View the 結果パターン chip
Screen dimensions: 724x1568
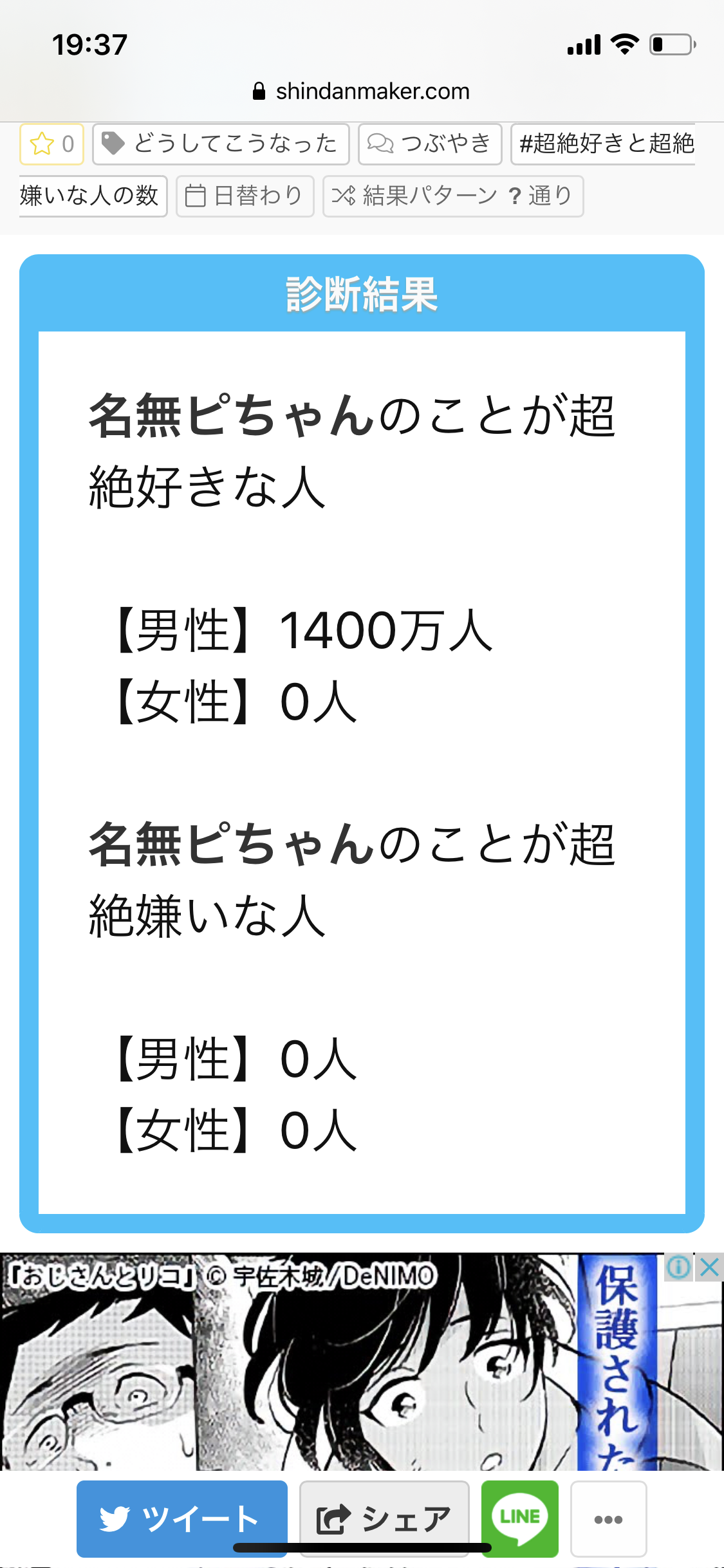(453, 196)
